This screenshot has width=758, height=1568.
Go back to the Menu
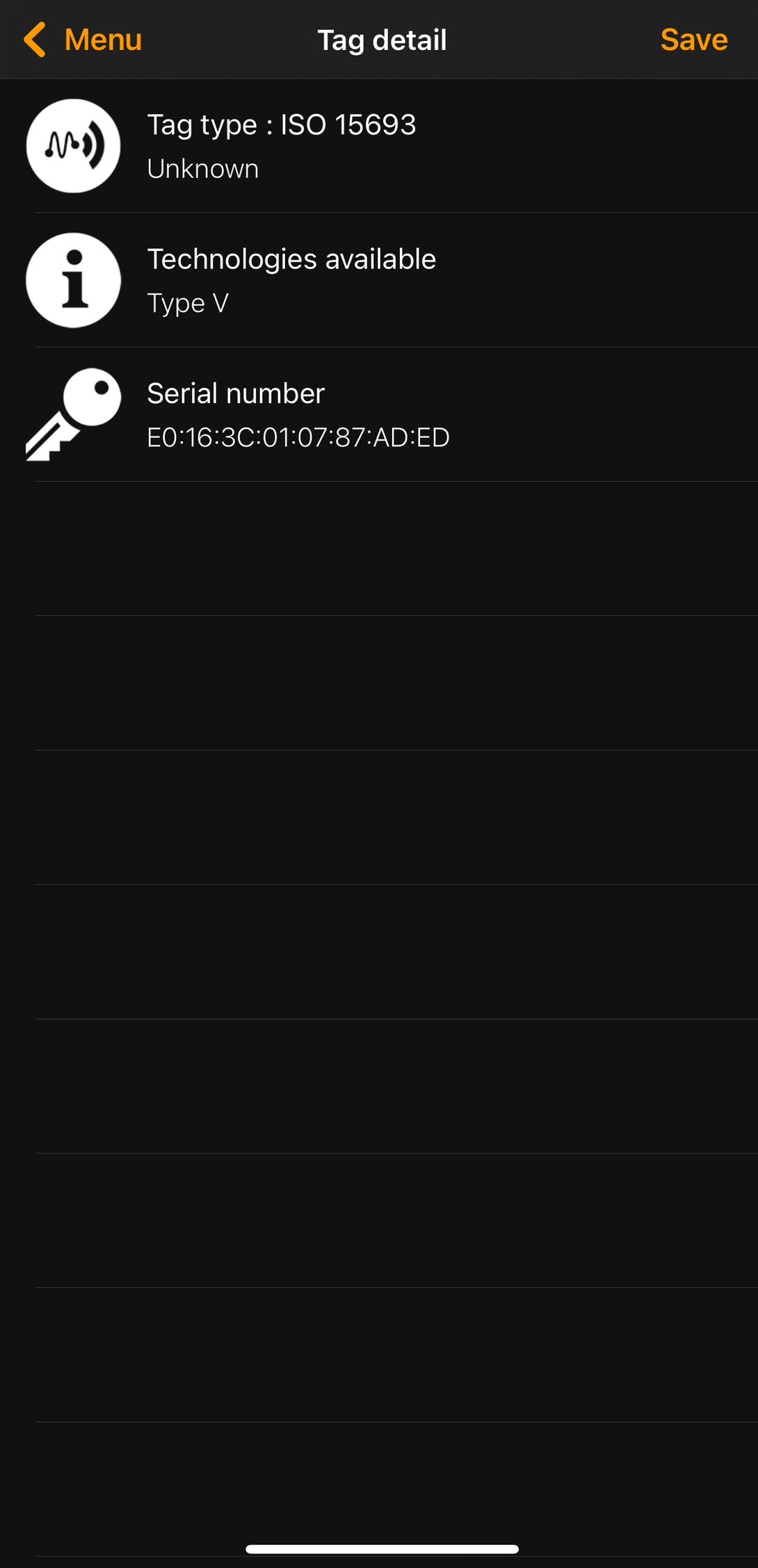pos(83,40)
